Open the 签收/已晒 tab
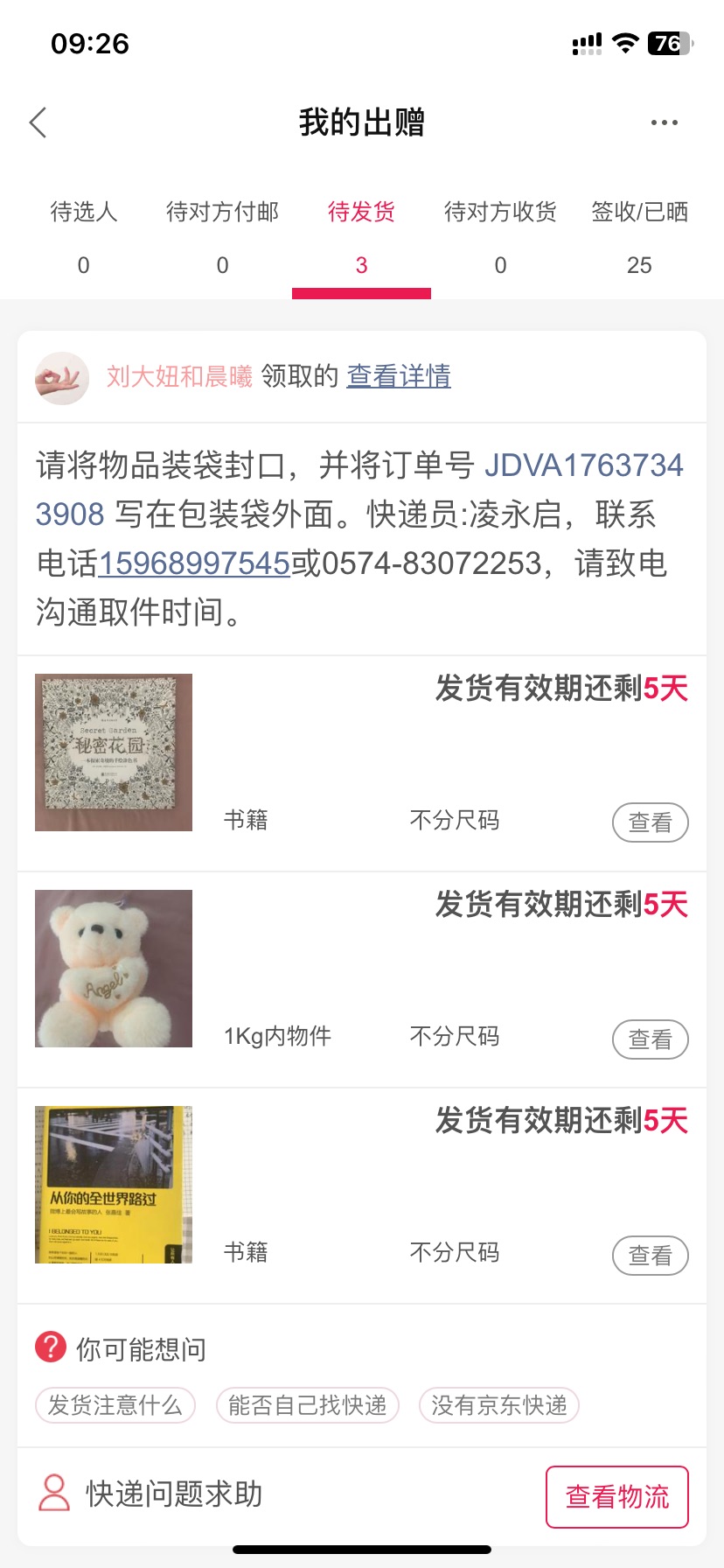This screenshot has height=1568, width=724. [x=639, y=237]
